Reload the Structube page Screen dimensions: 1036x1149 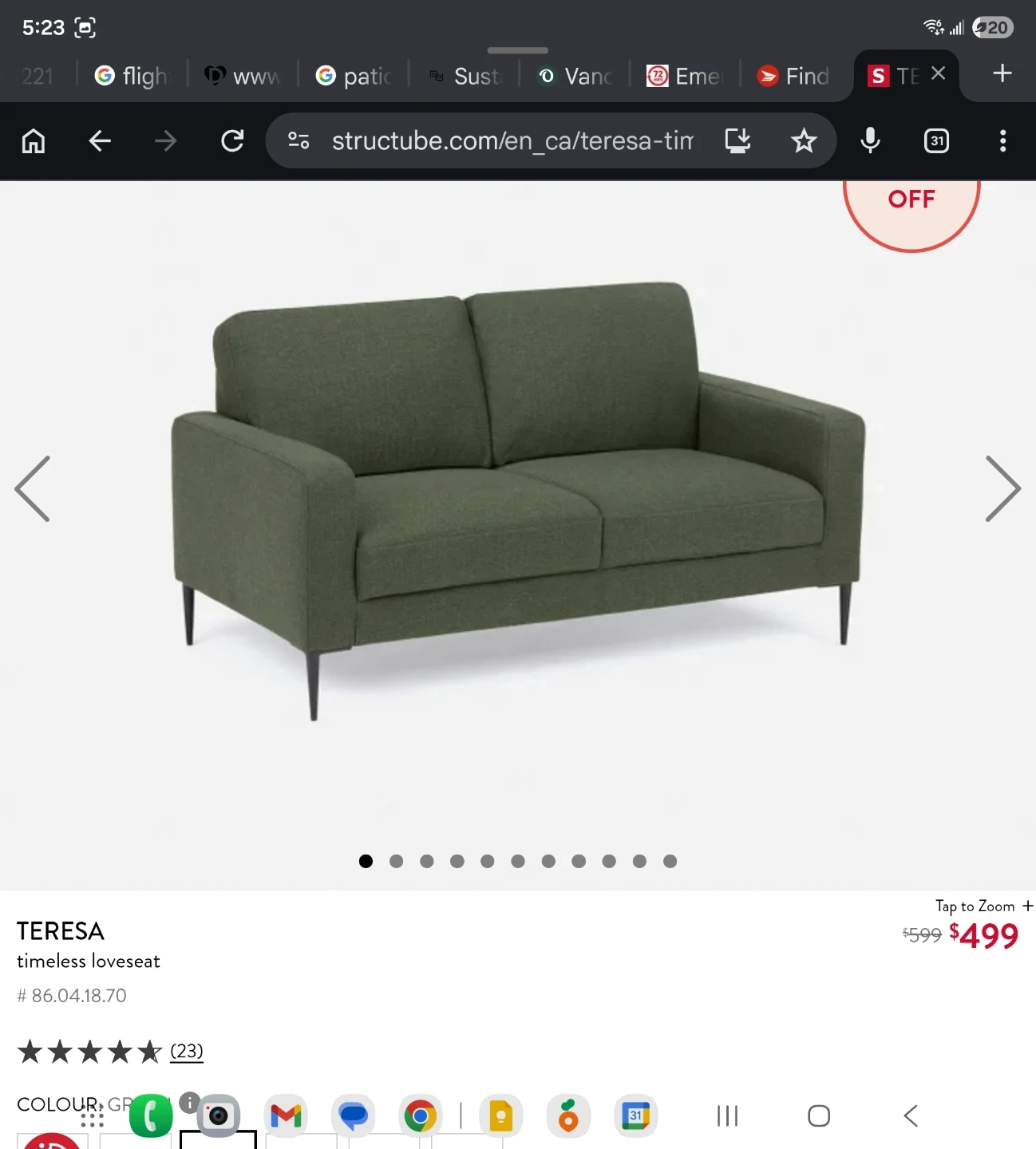pos(232,141)
